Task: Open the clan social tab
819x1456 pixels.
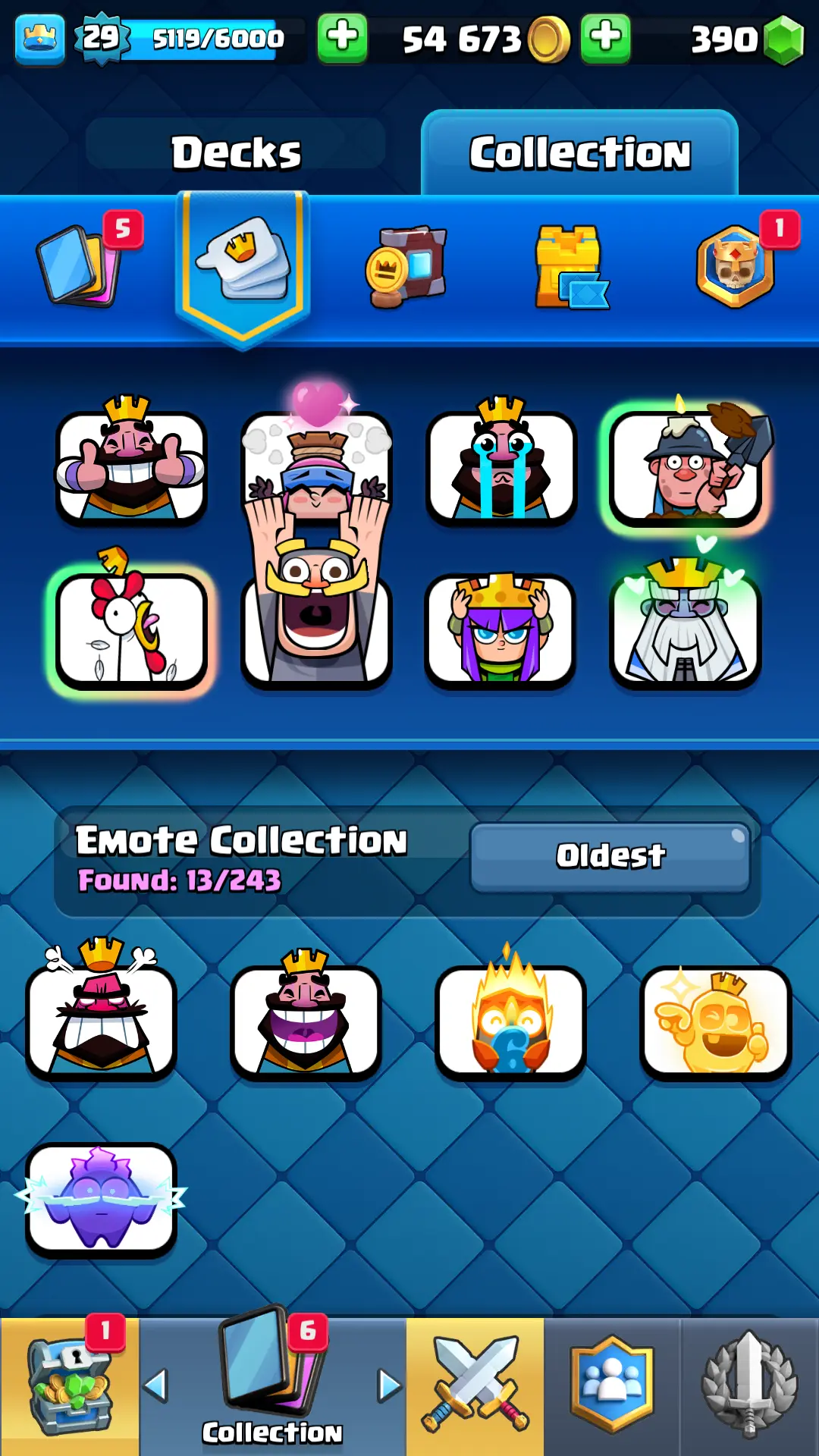Action: tap(612, 1386)
